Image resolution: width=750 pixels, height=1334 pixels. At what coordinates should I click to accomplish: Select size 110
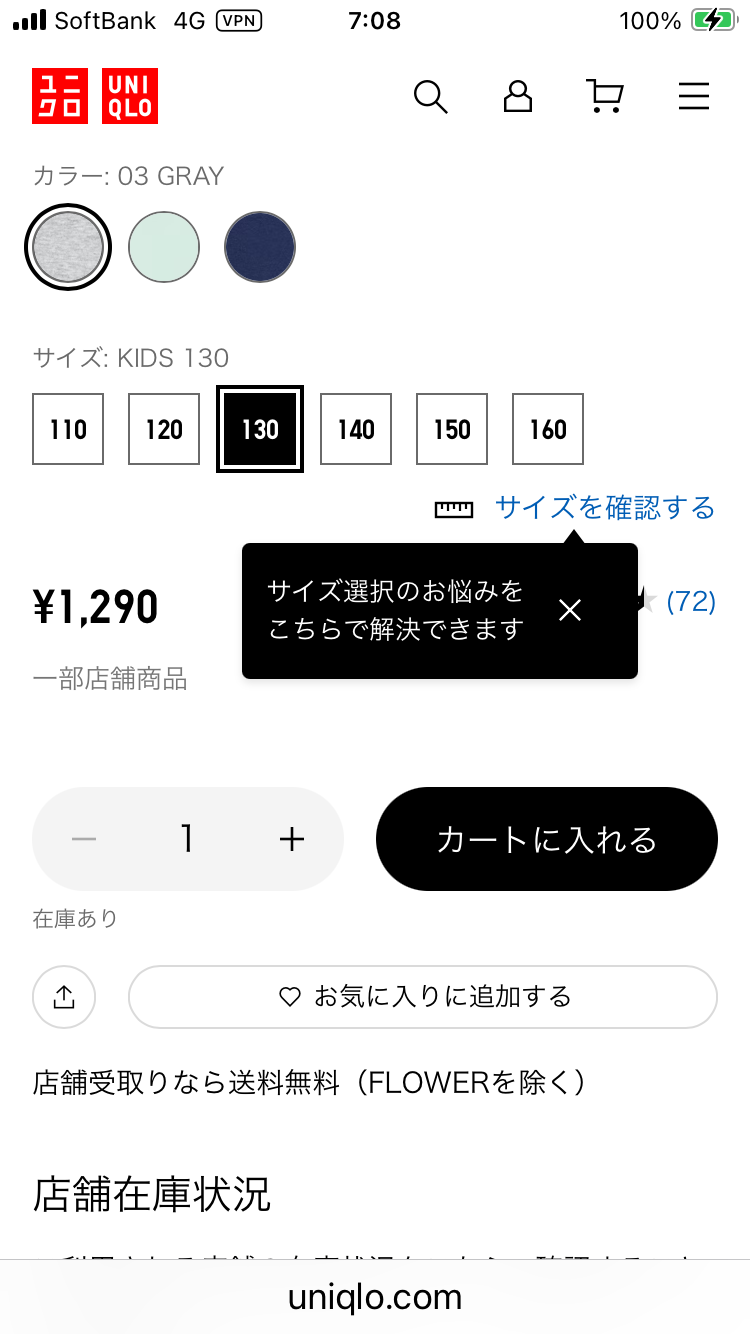point(68,429)
